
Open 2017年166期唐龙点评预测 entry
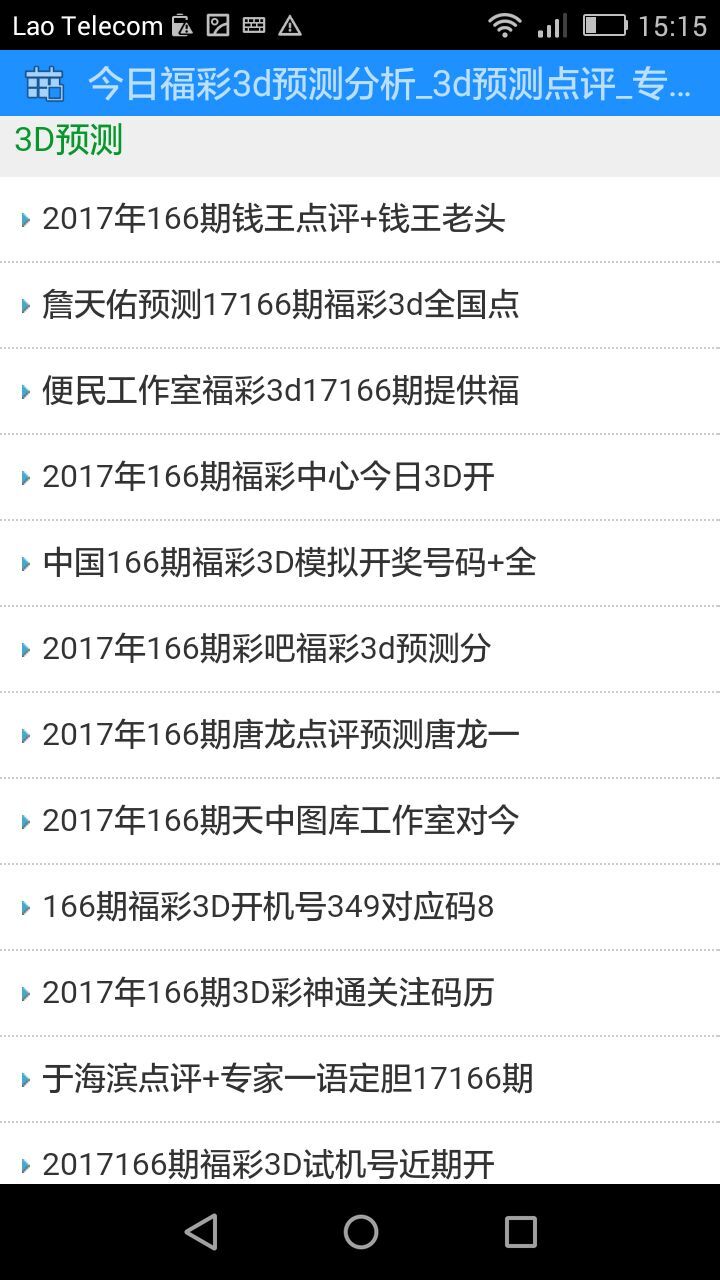tap(280, 735)
